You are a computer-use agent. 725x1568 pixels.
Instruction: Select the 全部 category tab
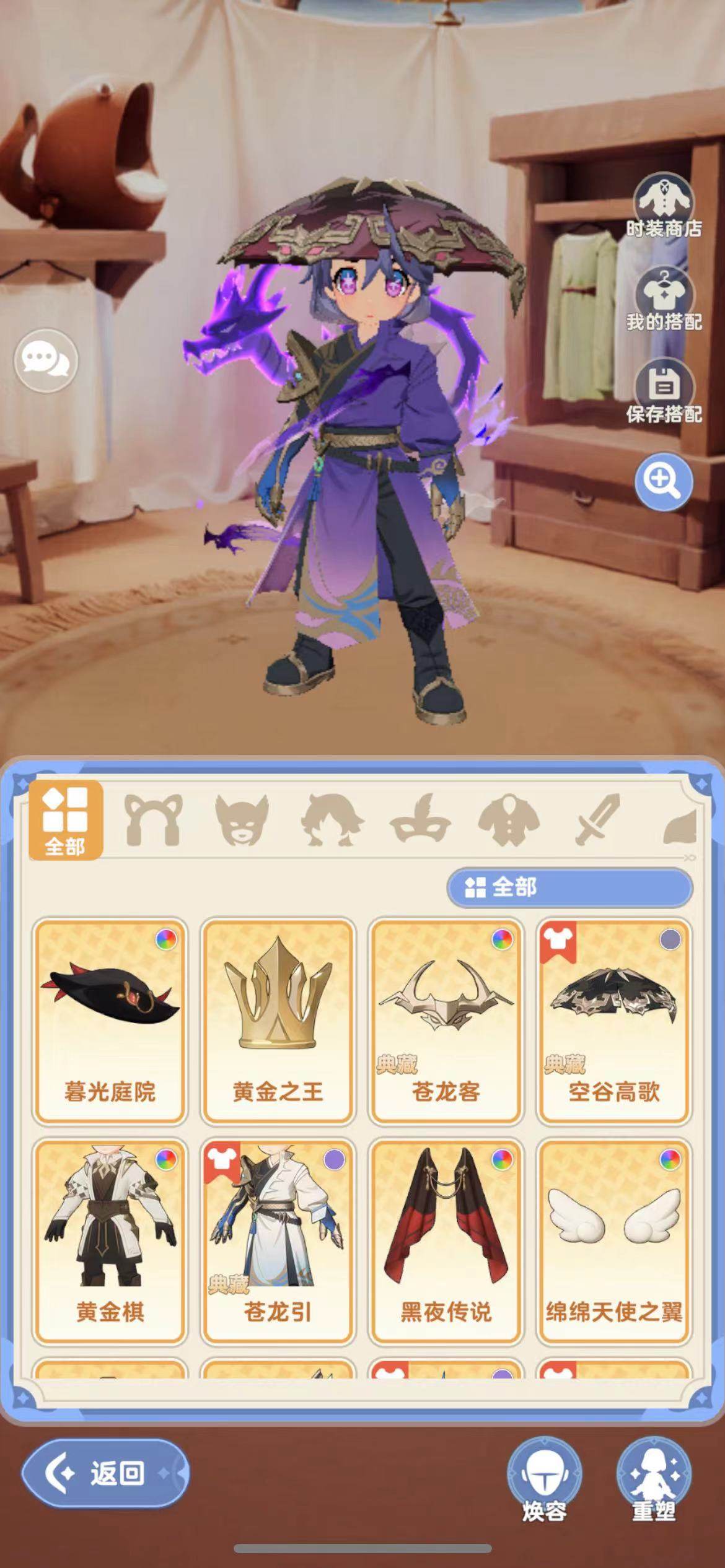(65, 820)
